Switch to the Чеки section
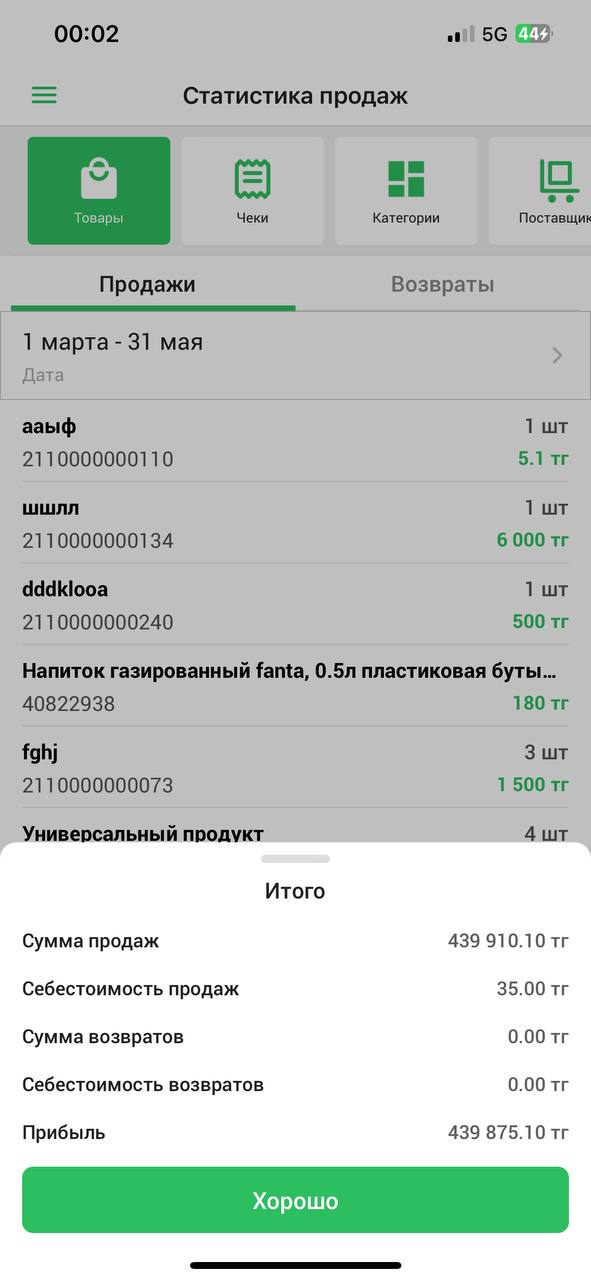 pos(252,190)
